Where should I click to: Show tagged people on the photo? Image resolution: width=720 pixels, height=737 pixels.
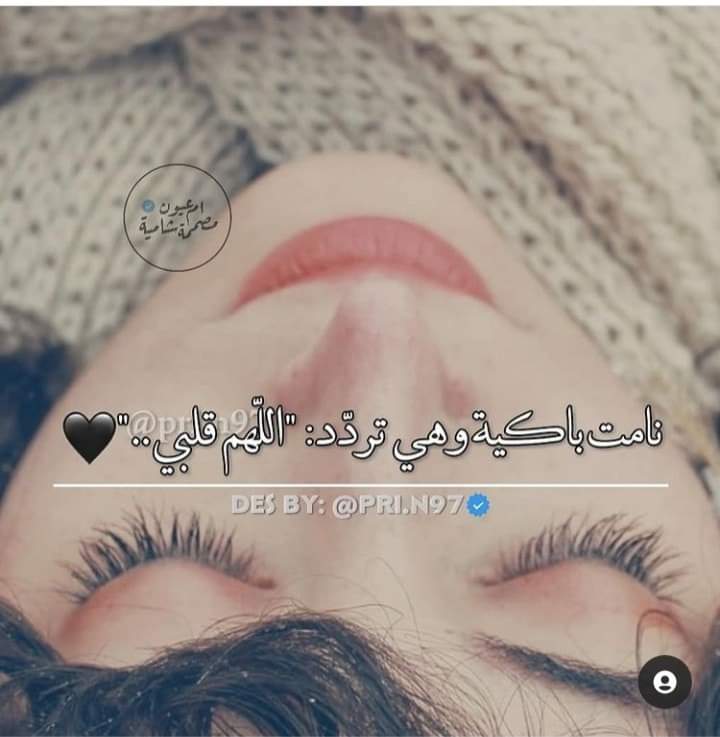666,681
